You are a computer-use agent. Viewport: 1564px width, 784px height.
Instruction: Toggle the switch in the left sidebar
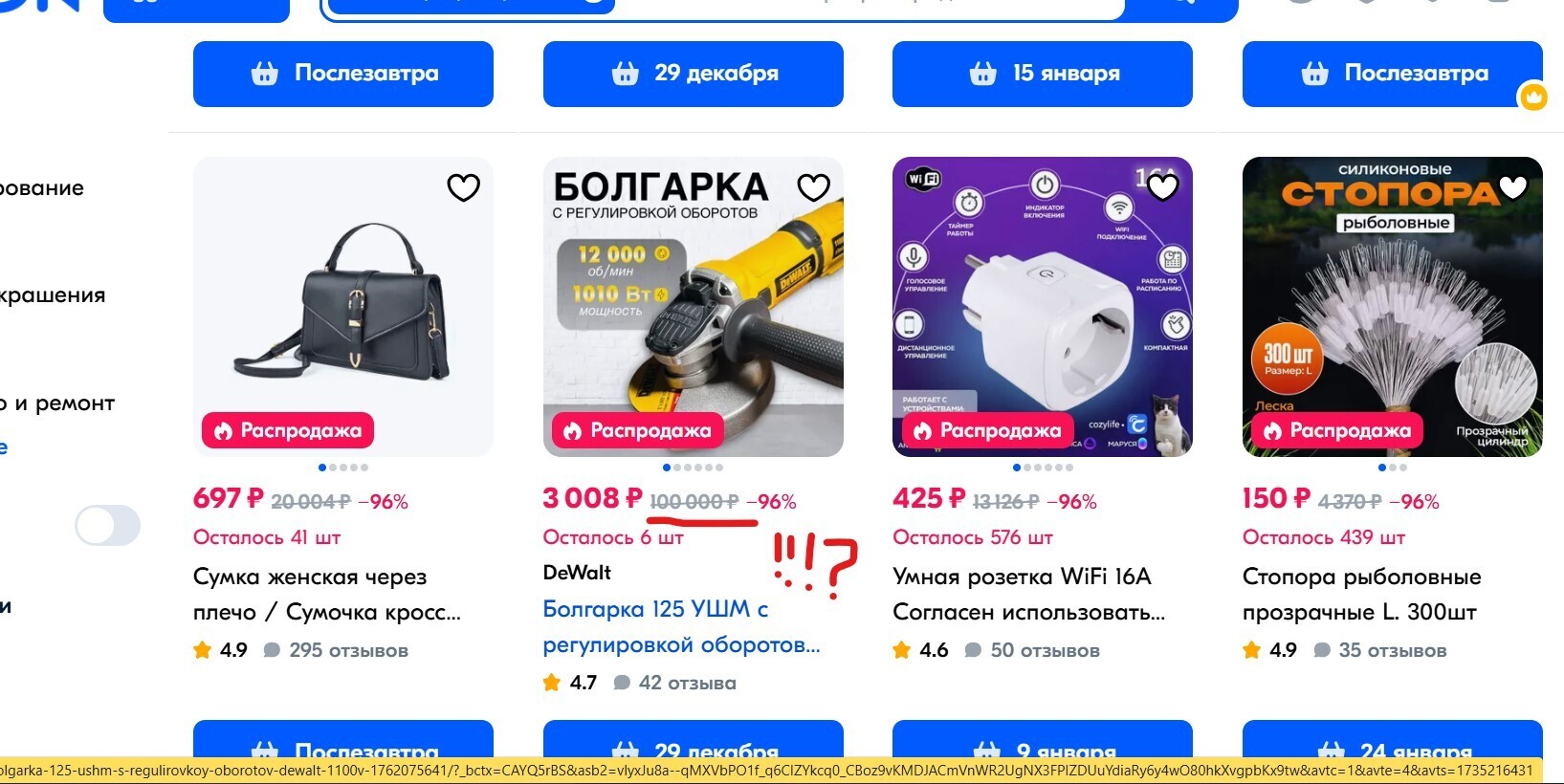click(108, 525)
